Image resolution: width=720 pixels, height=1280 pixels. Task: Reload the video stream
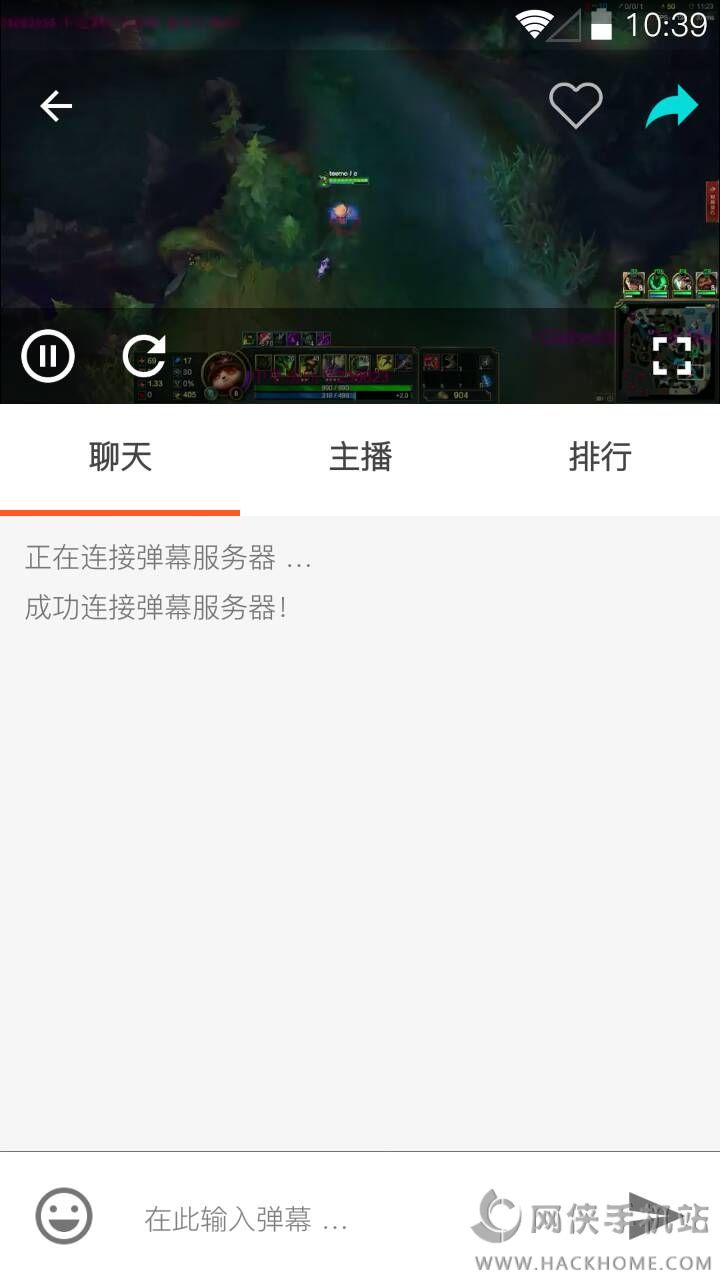(144, 356)
